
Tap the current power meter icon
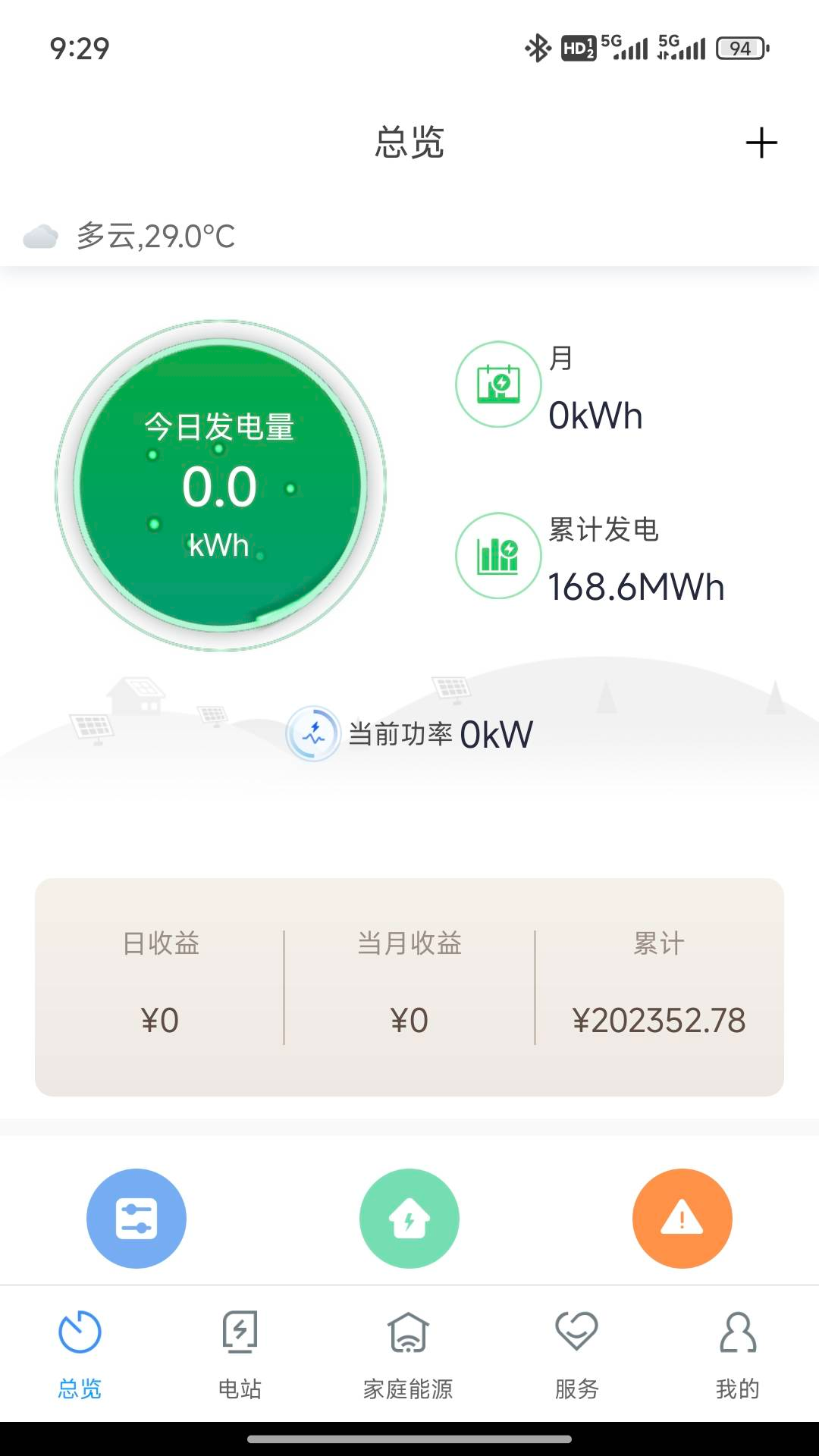point(313,733)
